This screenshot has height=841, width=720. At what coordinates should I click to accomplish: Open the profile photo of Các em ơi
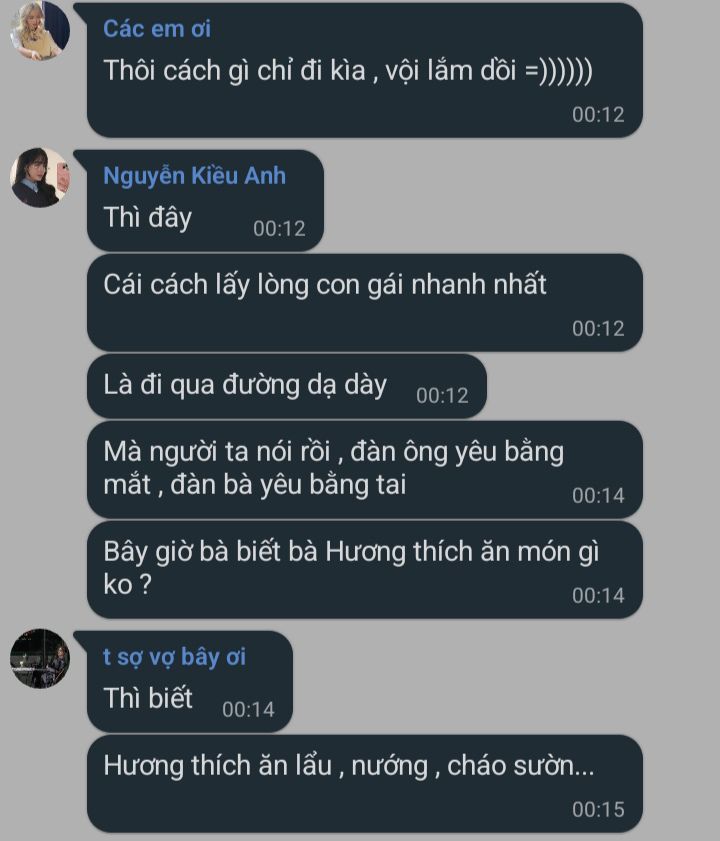(x=40, y=31)
